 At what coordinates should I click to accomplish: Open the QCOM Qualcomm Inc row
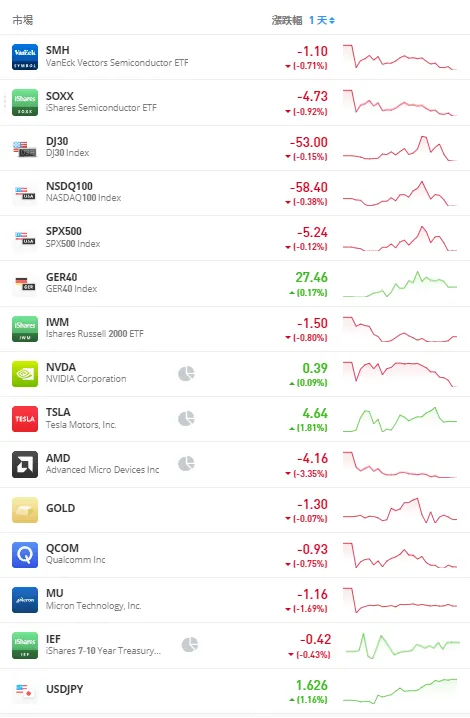235,555
